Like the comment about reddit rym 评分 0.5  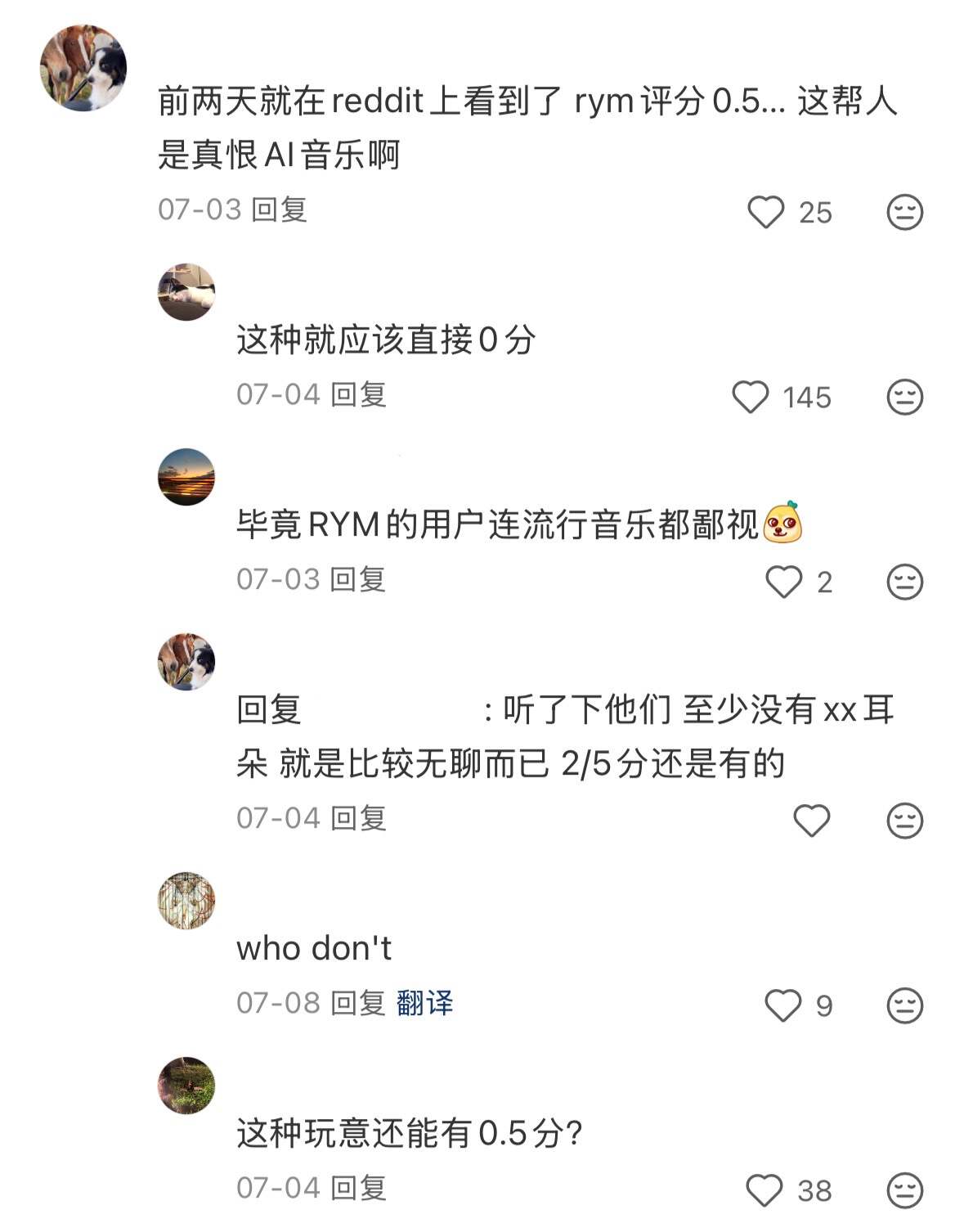[766, 213]
